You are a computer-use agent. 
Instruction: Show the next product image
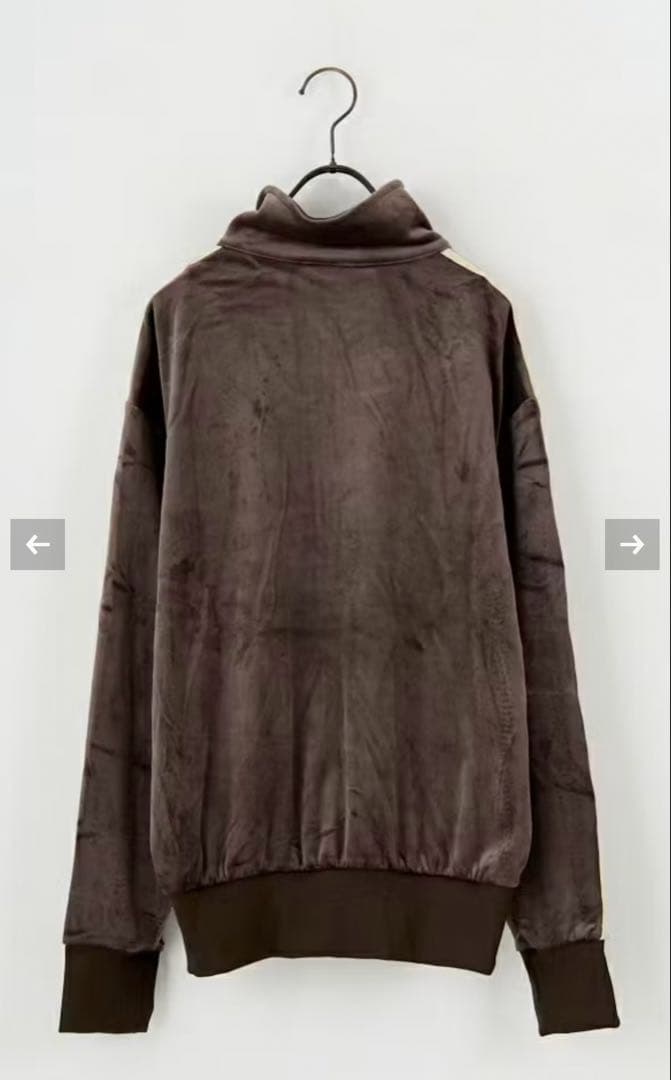click(631, 544)
